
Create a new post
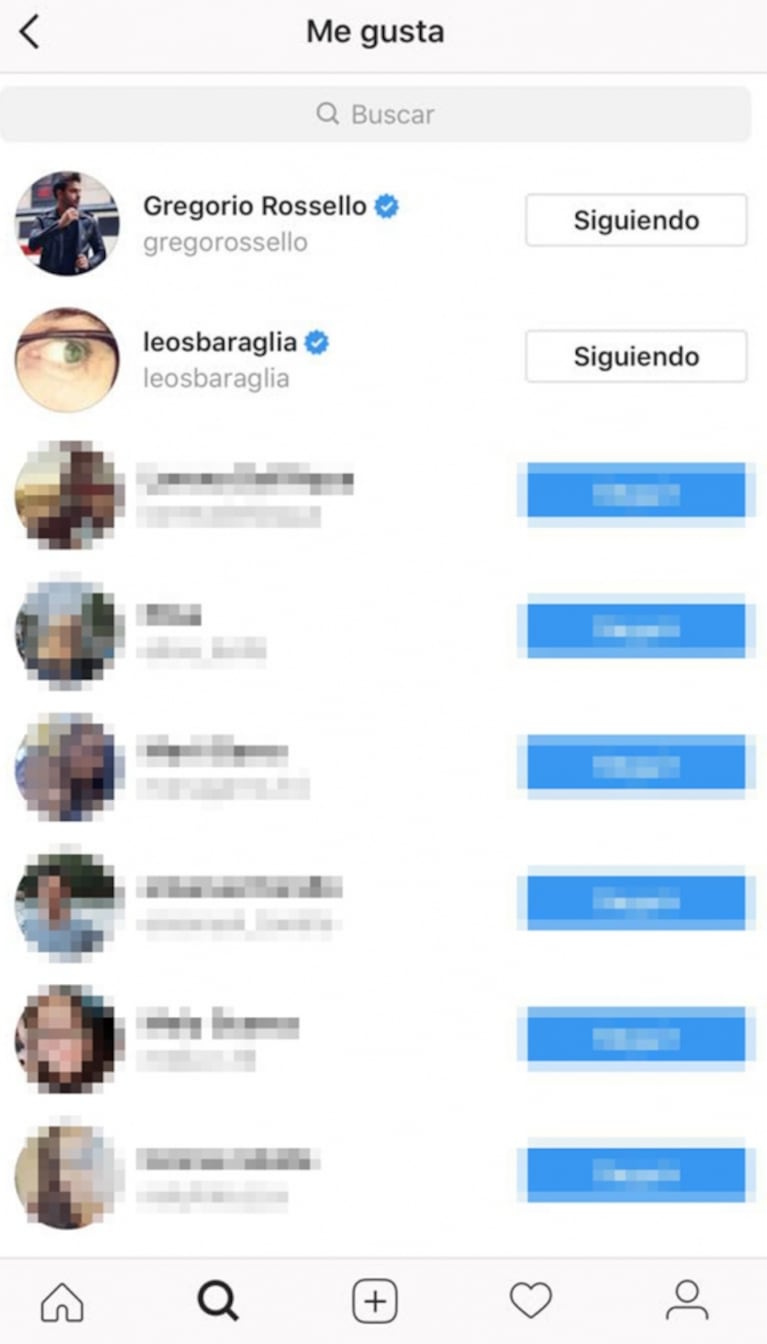click(x=375, y=1301)
